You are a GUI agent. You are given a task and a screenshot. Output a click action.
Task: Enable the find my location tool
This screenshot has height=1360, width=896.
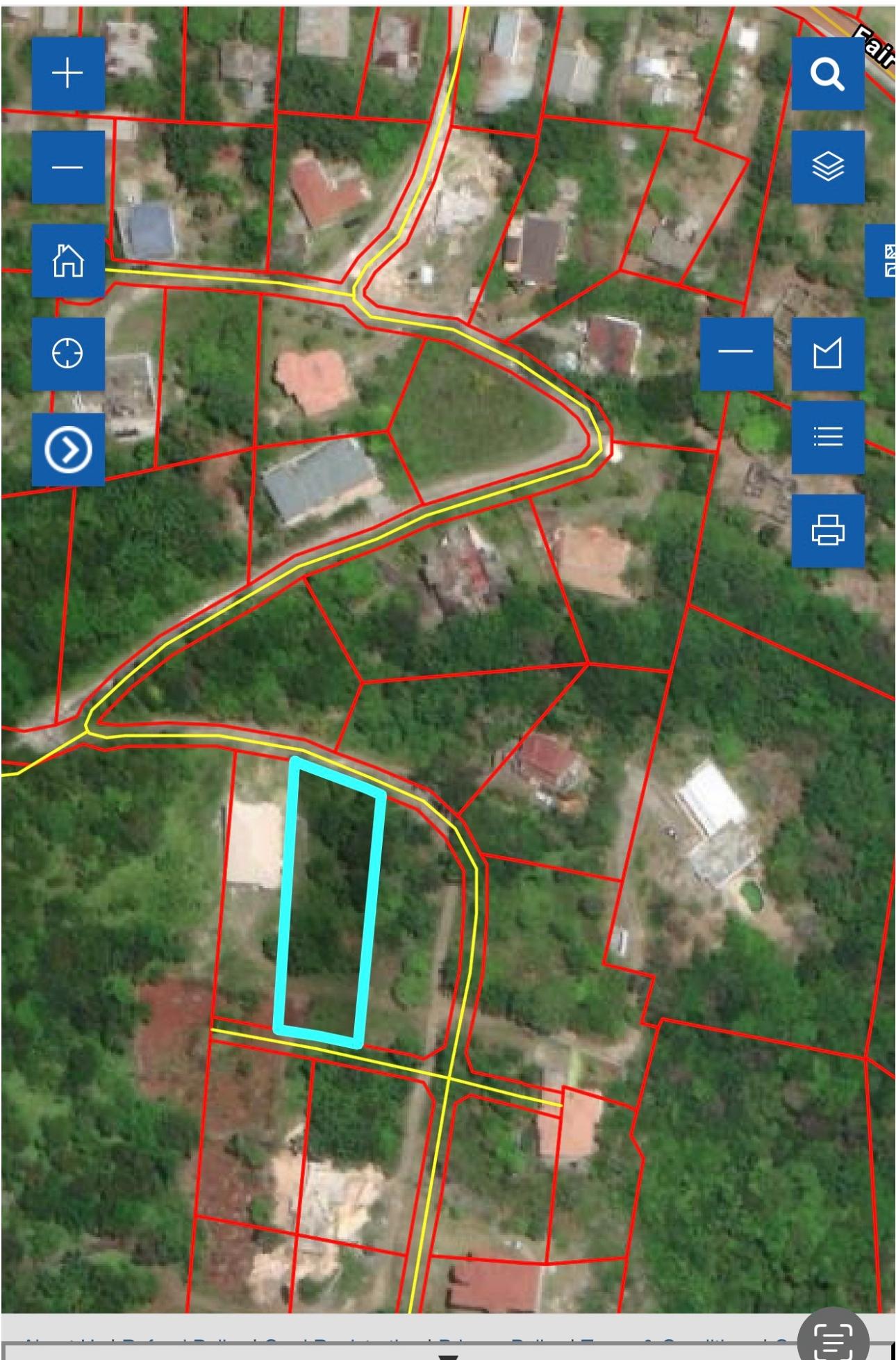click(x=67, y=354)
